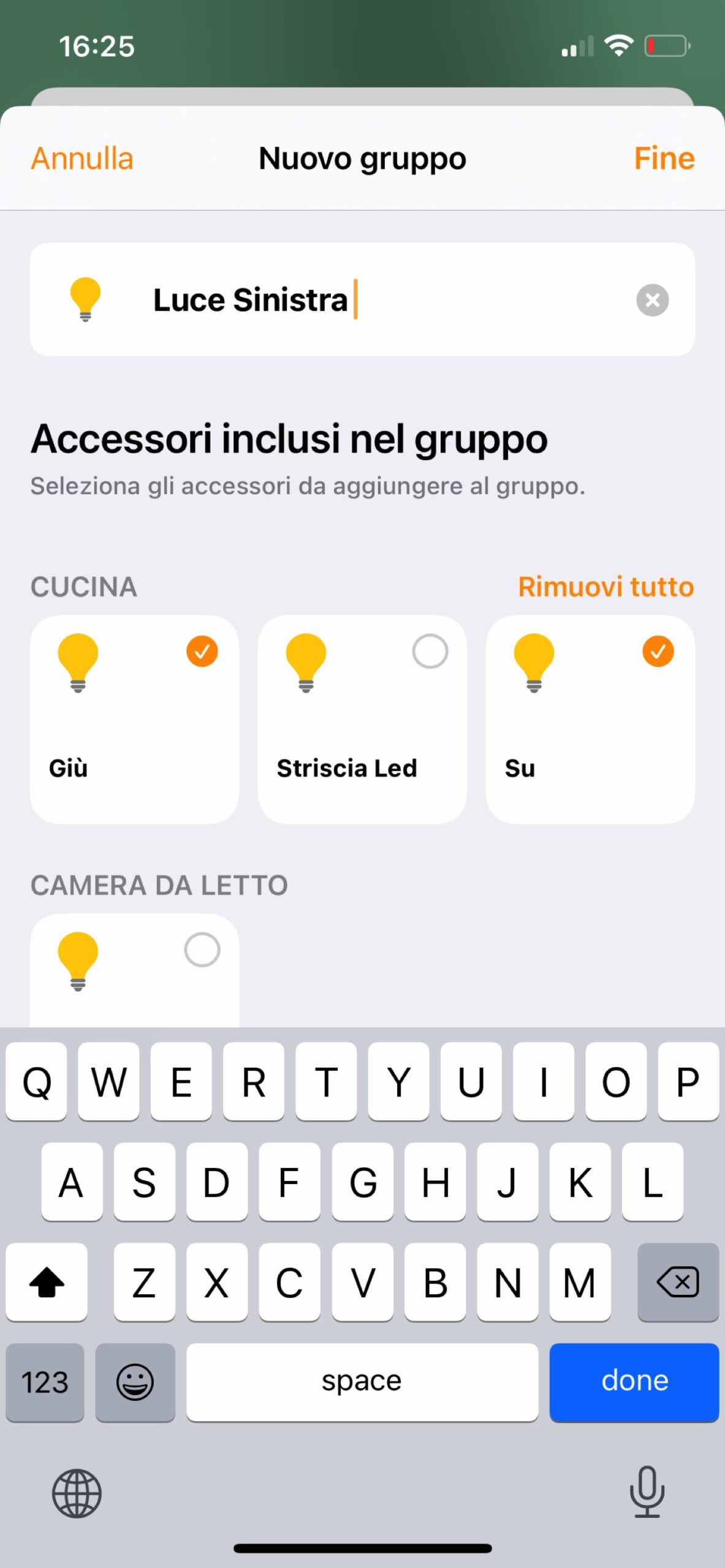The height and width of the screenshot is (1568, 725).
Task: Cancel group creation with Annulla
Action: (82, 158)
